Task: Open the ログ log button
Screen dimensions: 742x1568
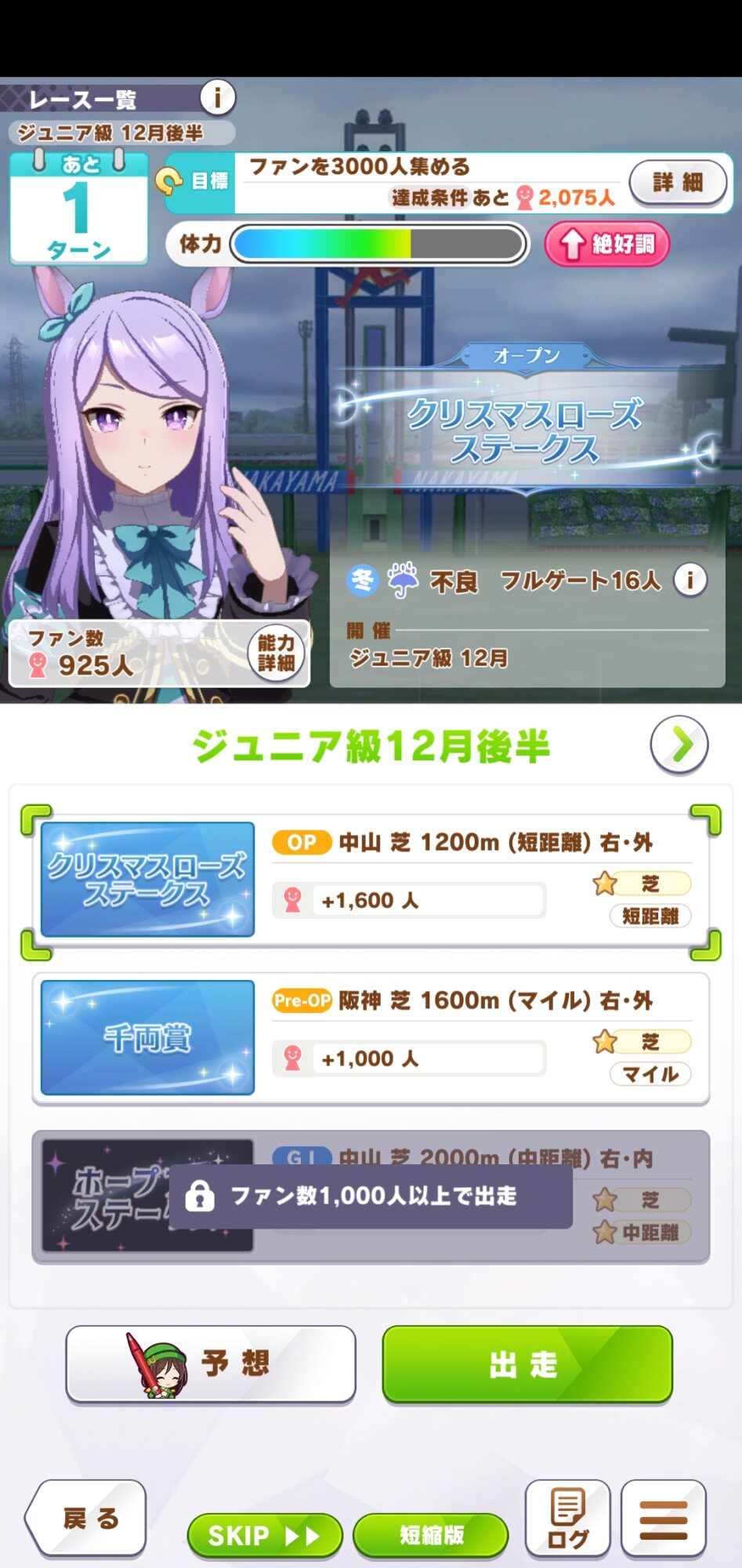Action: point(568,1519)
